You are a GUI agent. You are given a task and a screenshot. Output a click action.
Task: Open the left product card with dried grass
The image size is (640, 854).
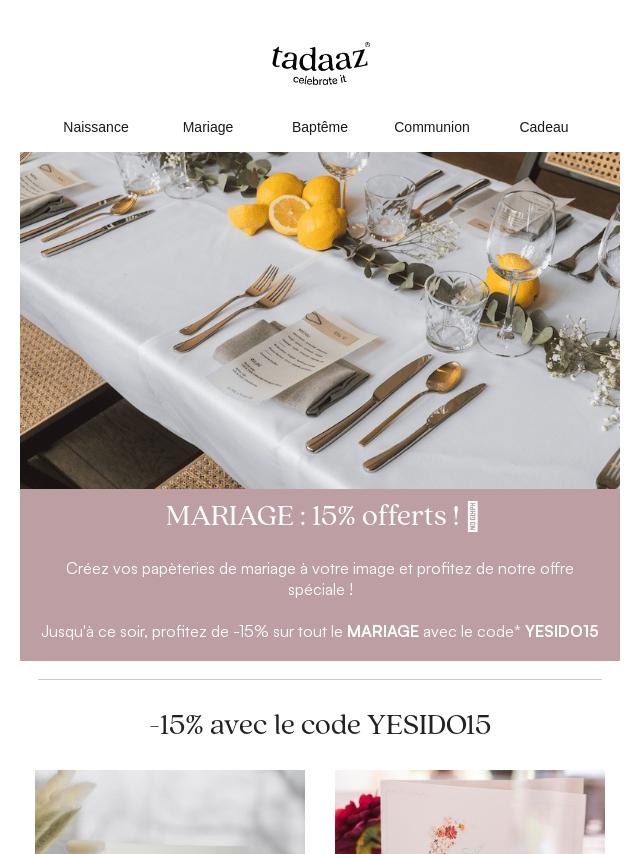(x=170, y=811)
